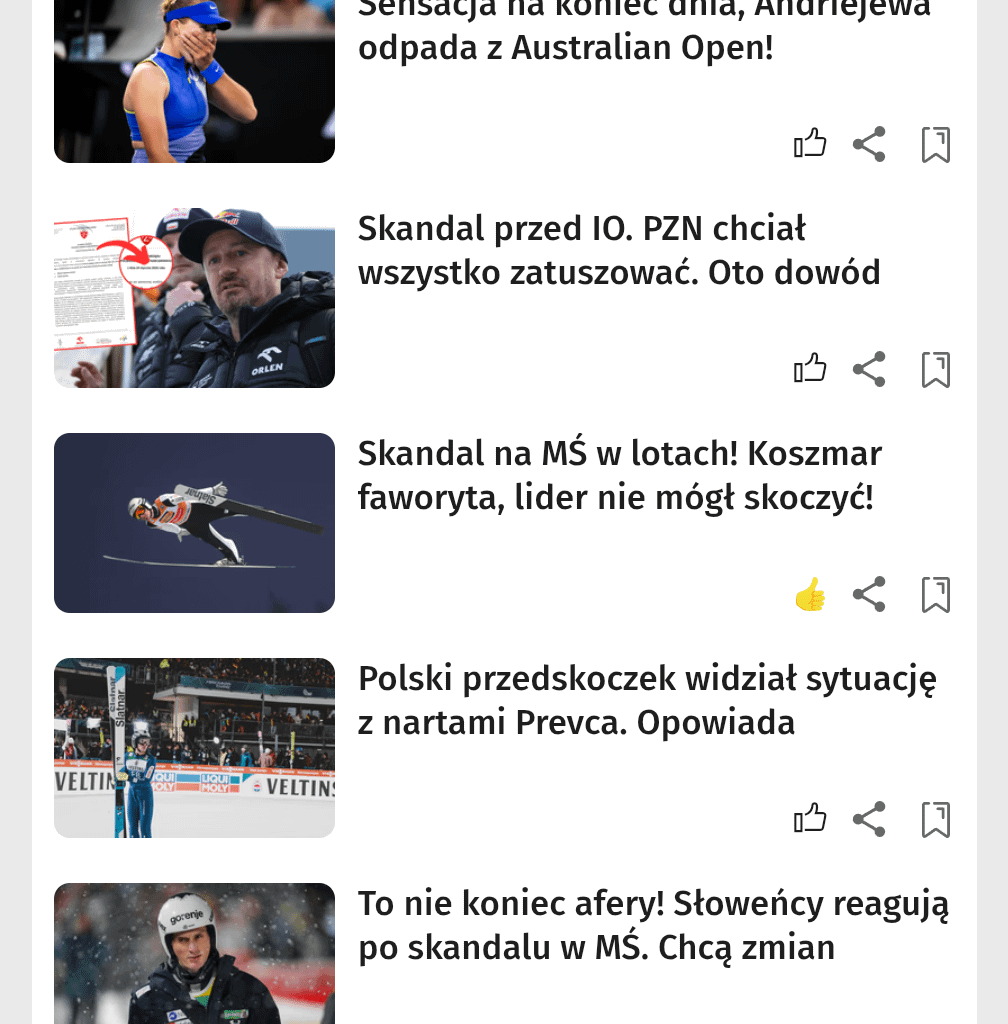Like the PZN scandal article

click(x=809, y=368)
